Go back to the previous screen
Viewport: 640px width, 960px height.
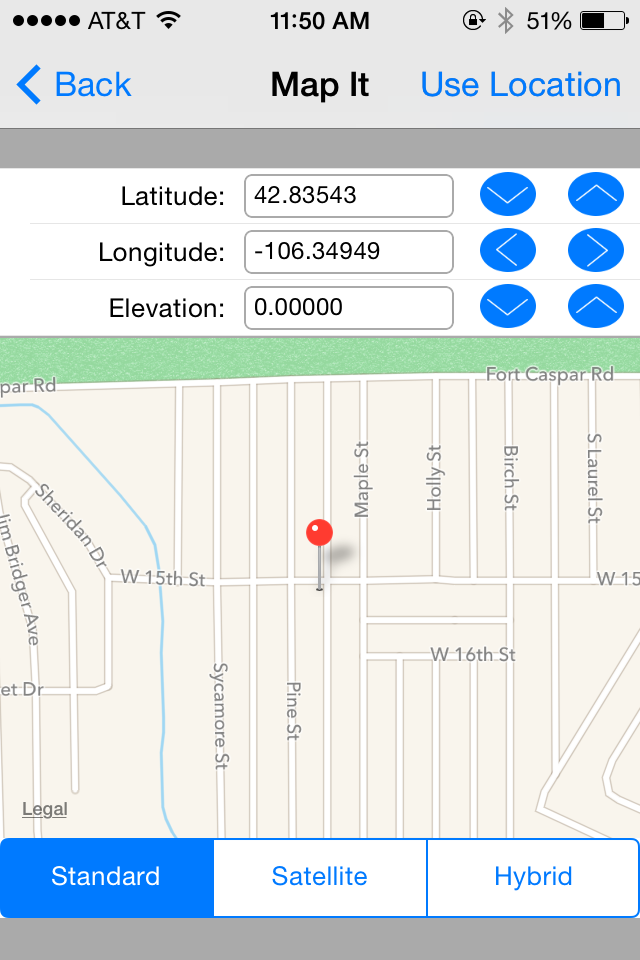pyautogui.click(x=75, y=86)
